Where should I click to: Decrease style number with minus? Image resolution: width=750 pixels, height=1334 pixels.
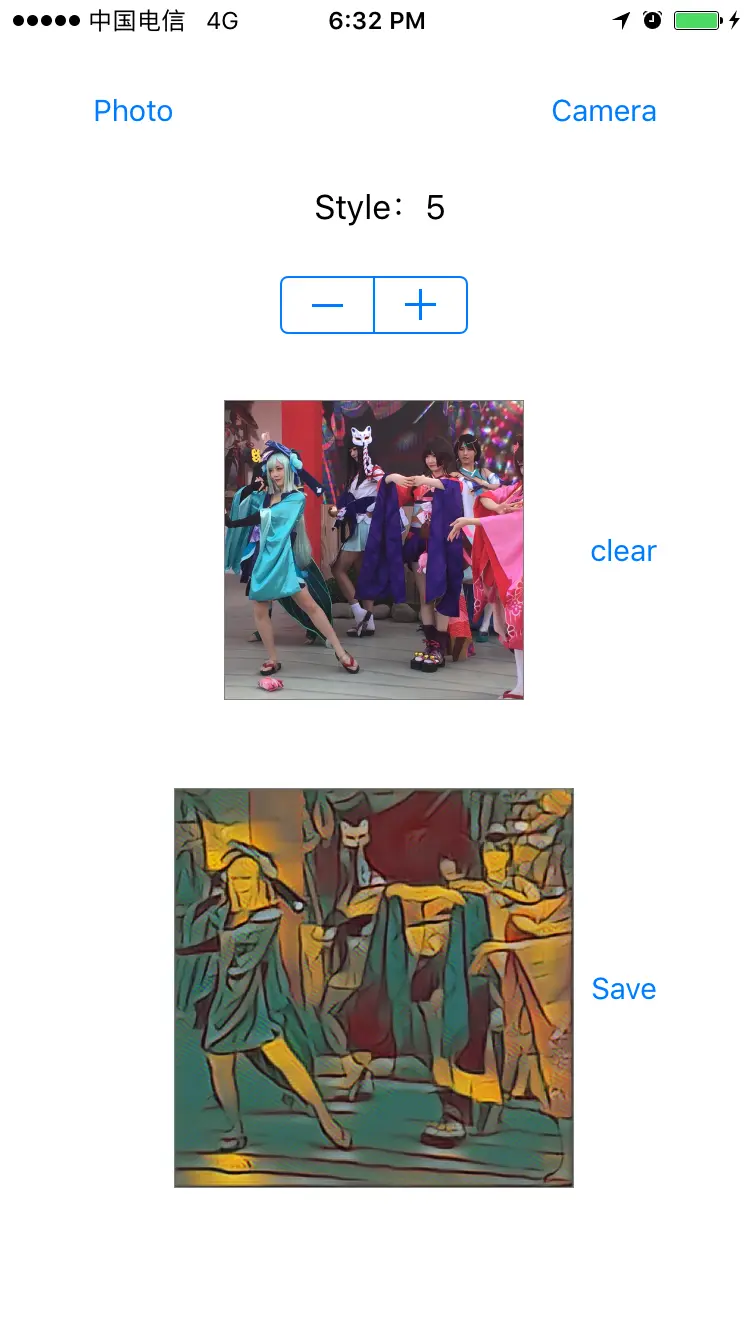click(328, 305)
